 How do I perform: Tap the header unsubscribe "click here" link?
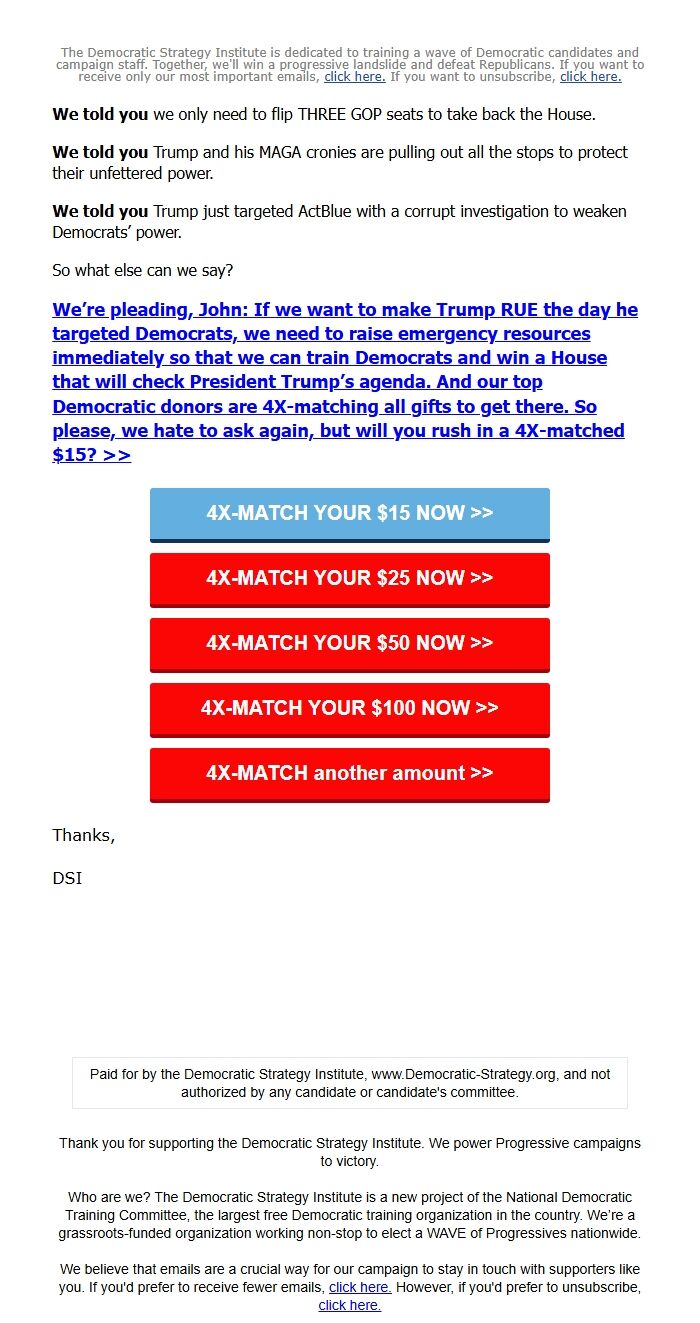590,76
